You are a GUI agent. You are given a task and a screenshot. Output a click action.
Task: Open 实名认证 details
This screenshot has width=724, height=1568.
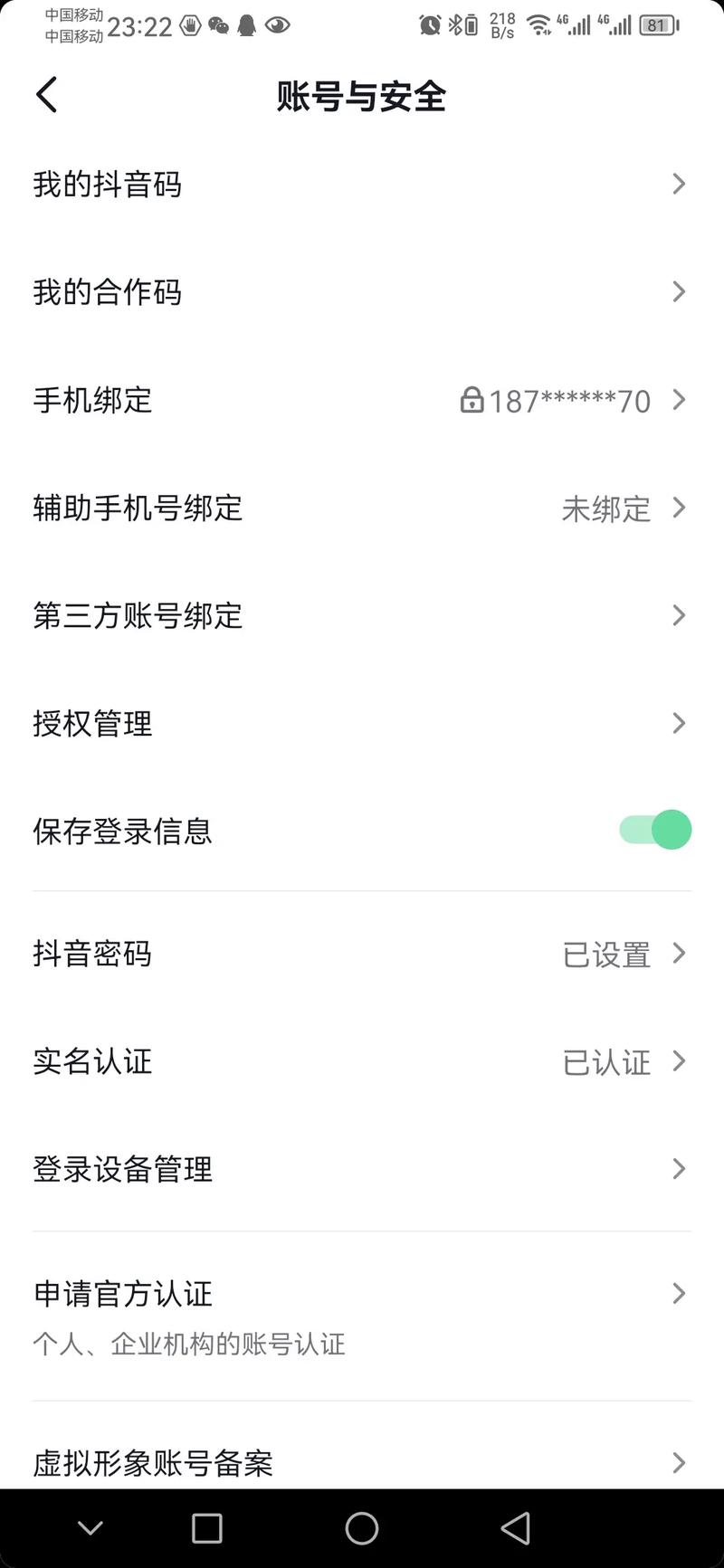tap(362, 1061)
